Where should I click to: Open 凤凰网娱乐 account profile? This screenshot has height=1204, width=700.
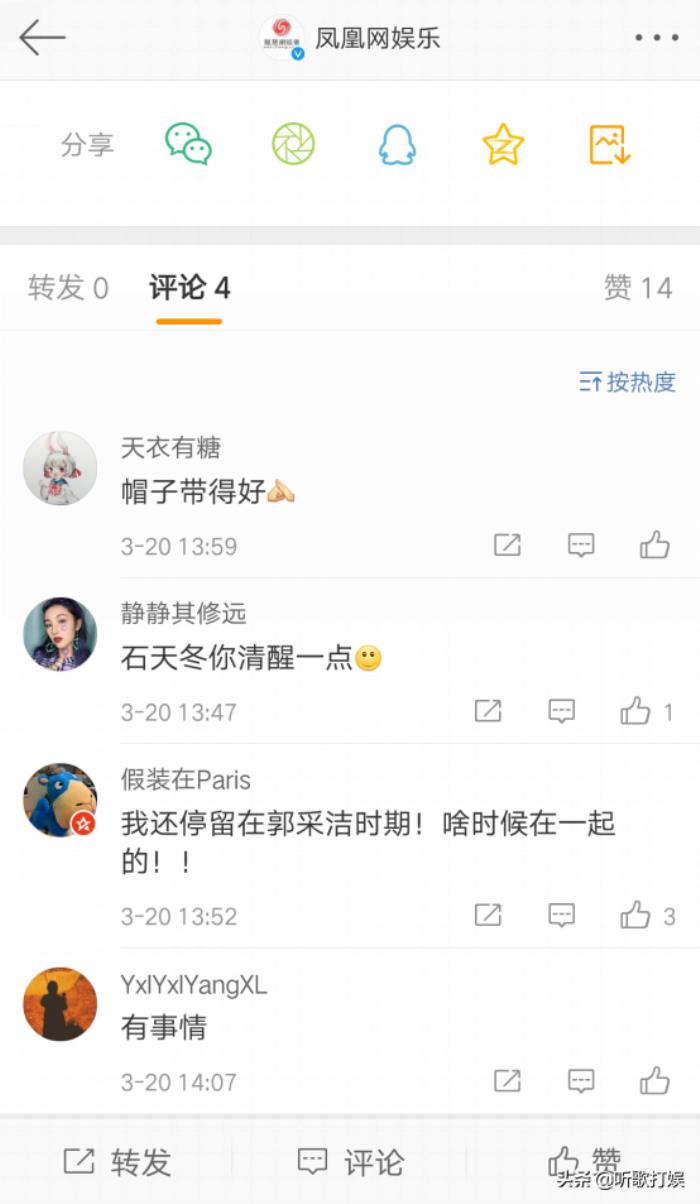click(350, 38)
